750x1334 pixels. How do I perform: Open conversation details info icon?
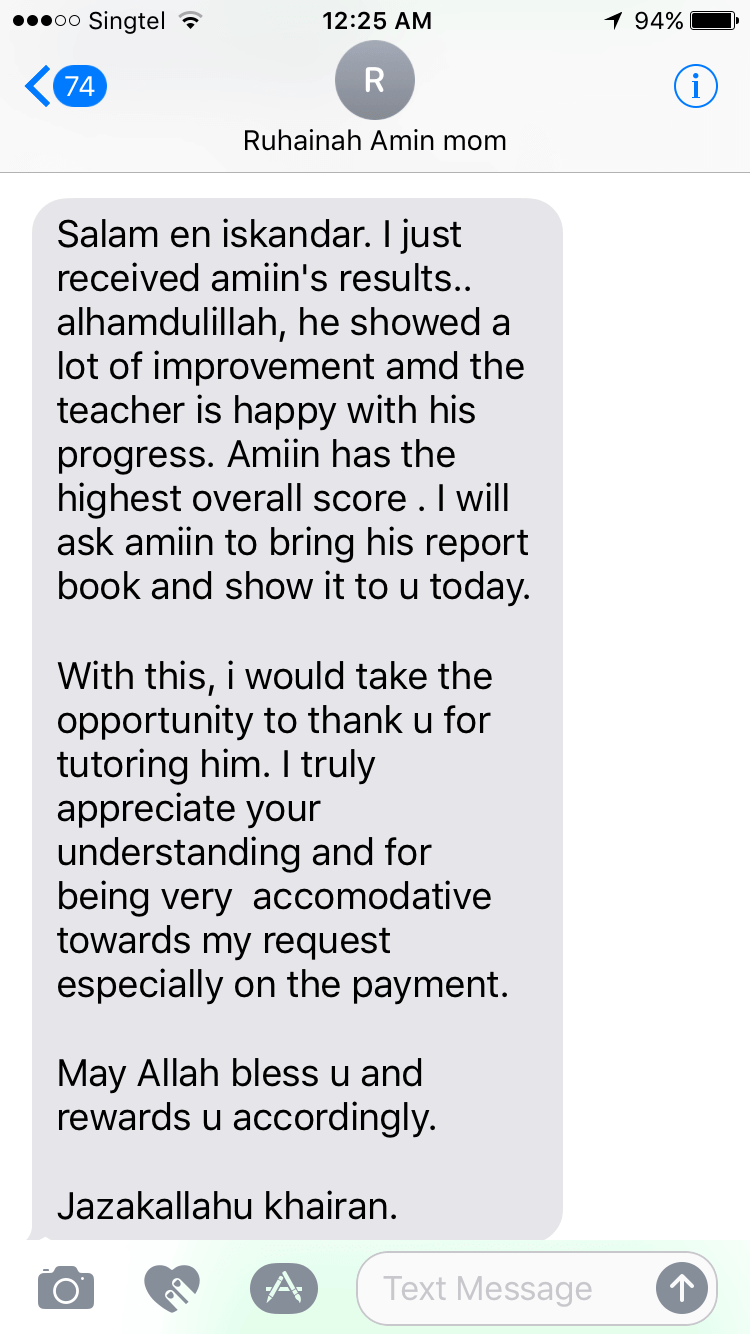click(696, 87)
